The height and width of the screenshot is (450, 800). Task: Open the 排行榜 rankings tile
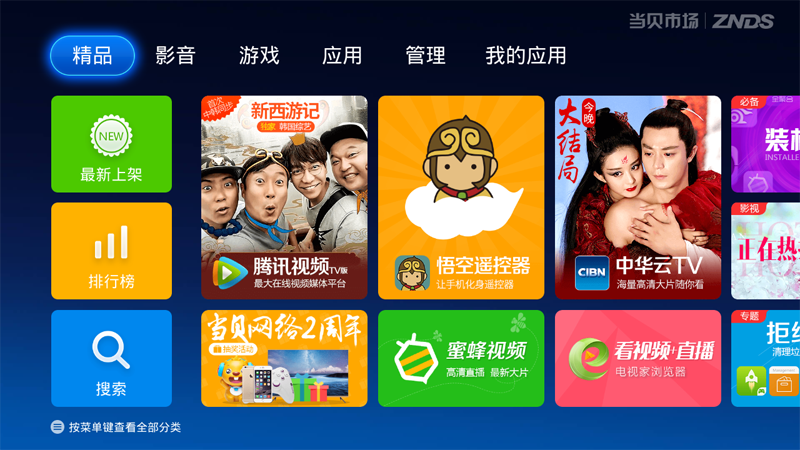click(111, 251)
